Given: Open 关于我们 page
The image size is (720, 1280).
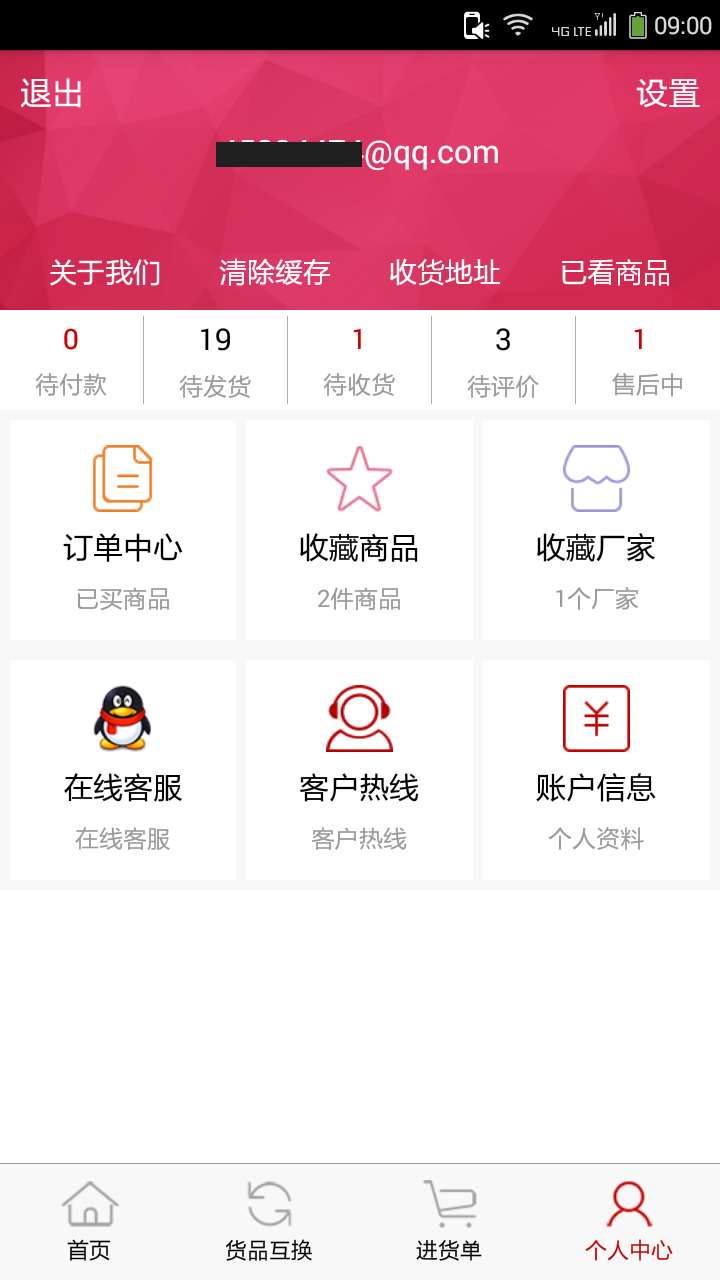Looking at the screenshot, I should tap(105, 272).
